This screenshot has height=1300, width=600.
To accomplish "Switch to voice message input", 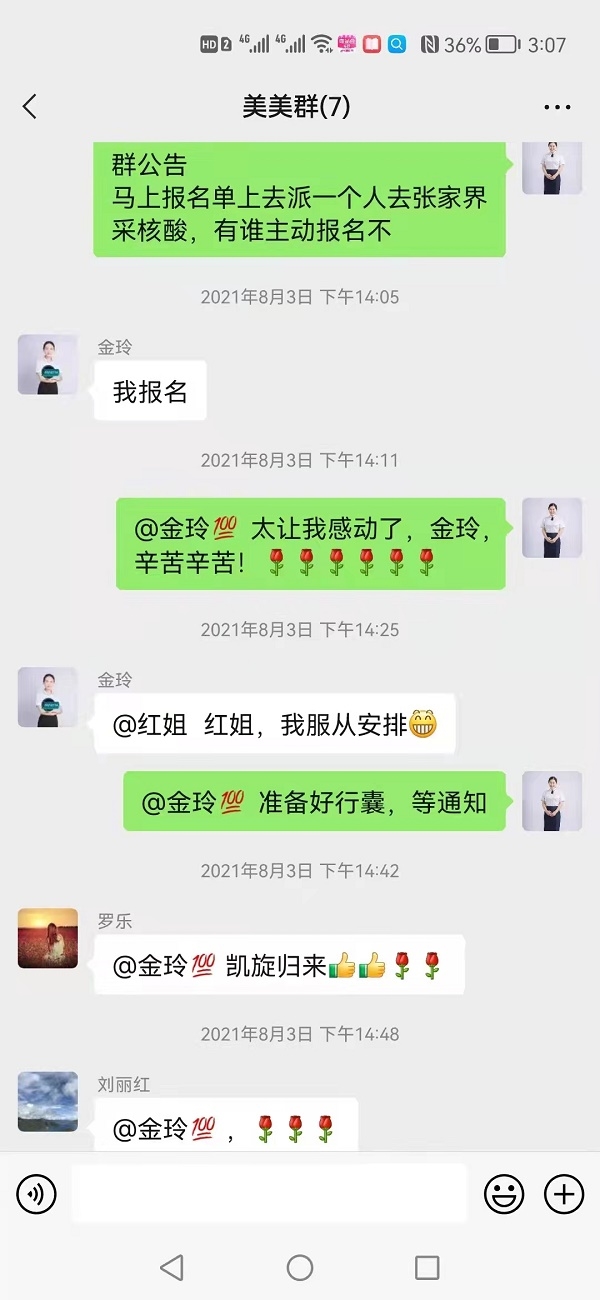I will [37, 1193].
